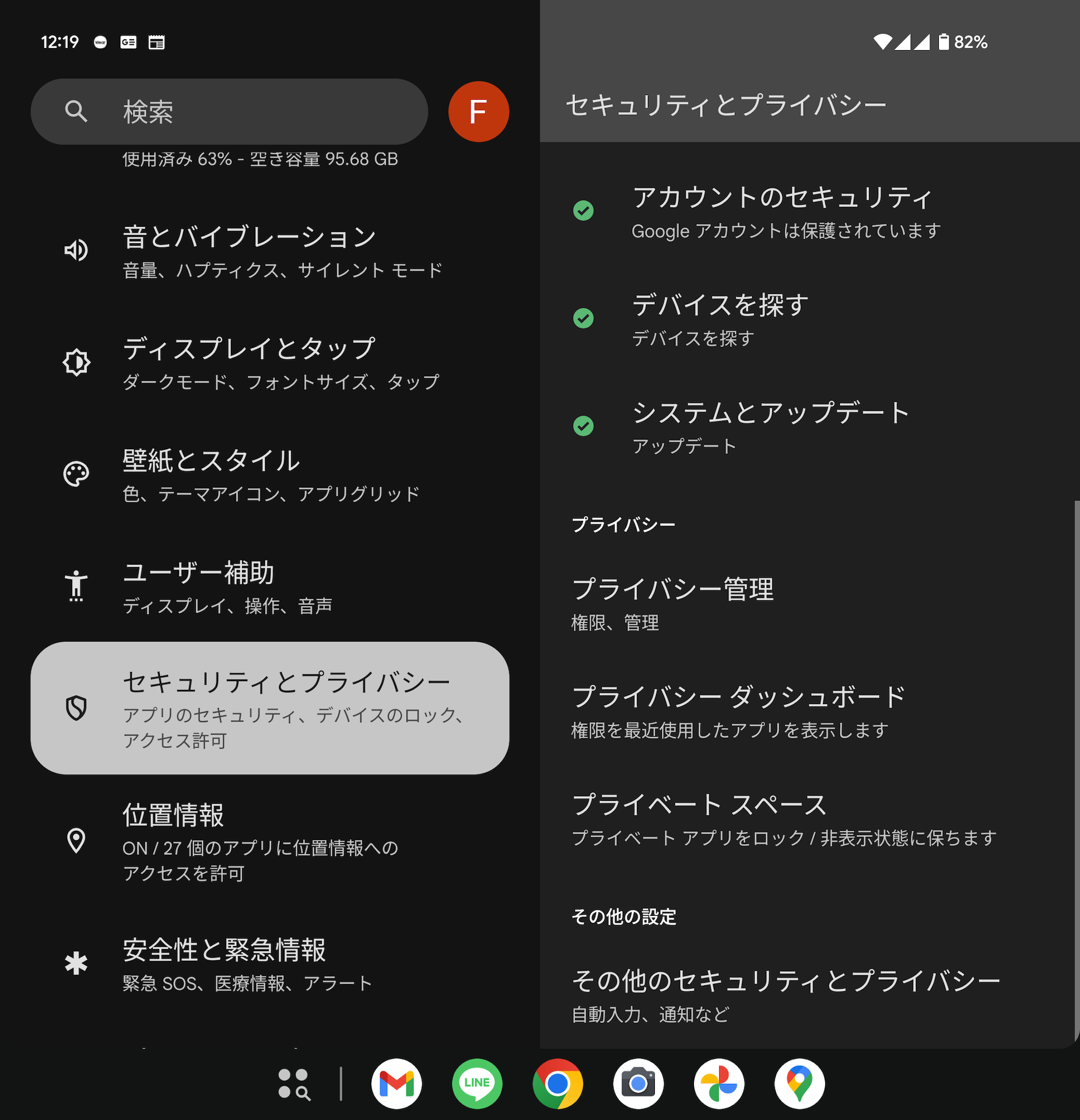Open ユーザー補助 accessibility settings
Screen dimensions: 1080x1120
(x=269, y=587)
